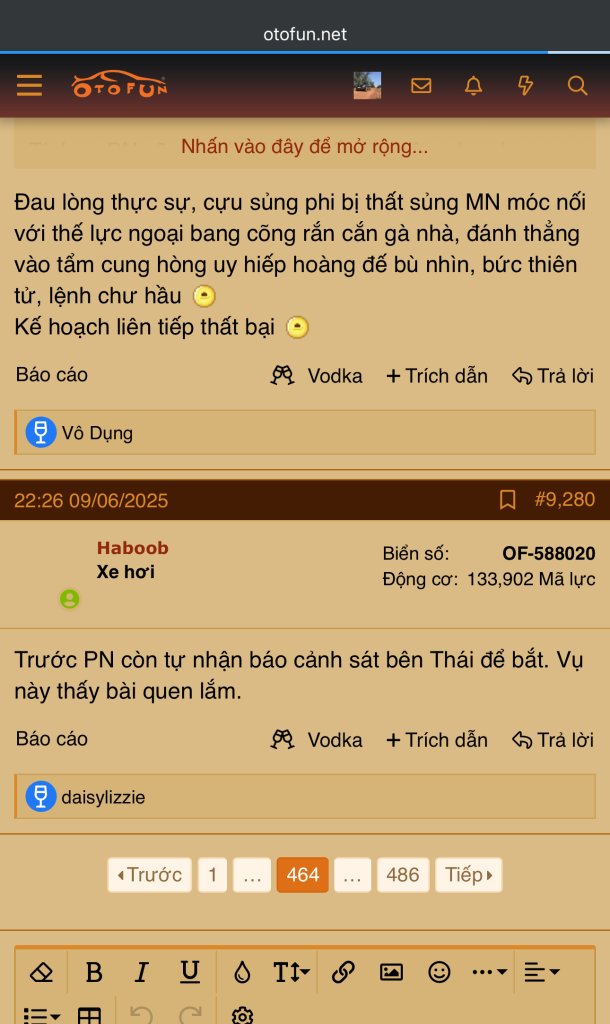This screenshot has height=1024, width=610.
Task: Open emoji picker in the editor
Action: [x=439, y=972]
